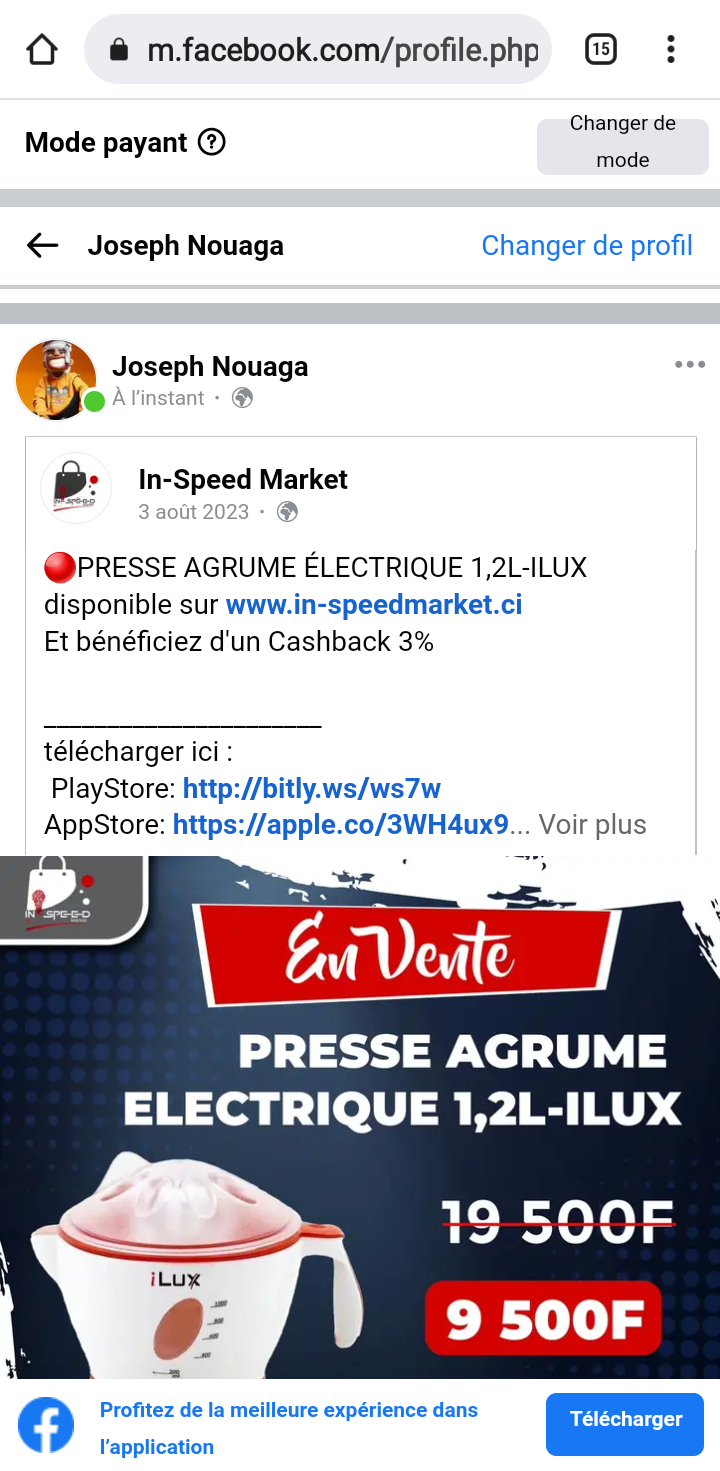The width and height of the screenshot is (720, 1471).
Task: Open post options three-dot menu
Action: [x=689, y=365]
